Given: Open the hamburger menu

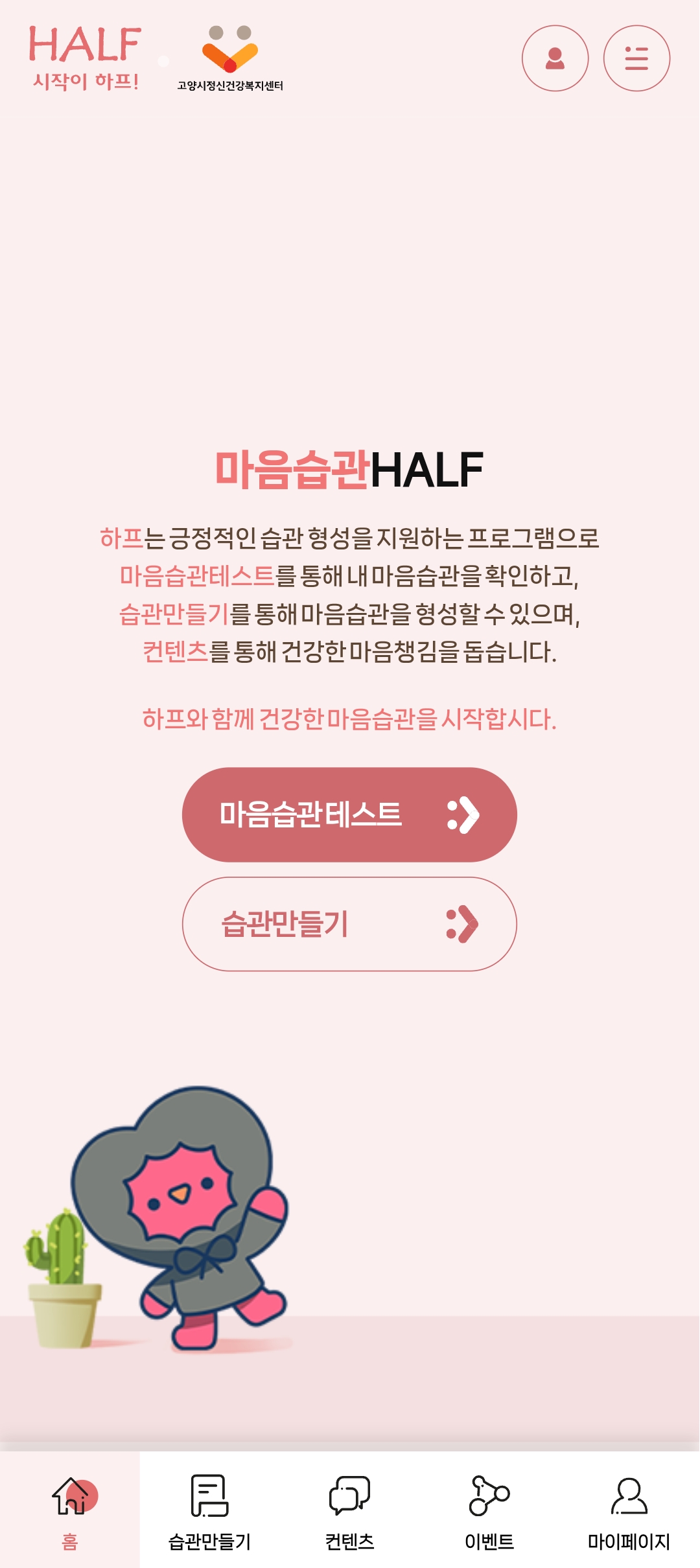Looking at the screenshot, I should coord(636,58).
